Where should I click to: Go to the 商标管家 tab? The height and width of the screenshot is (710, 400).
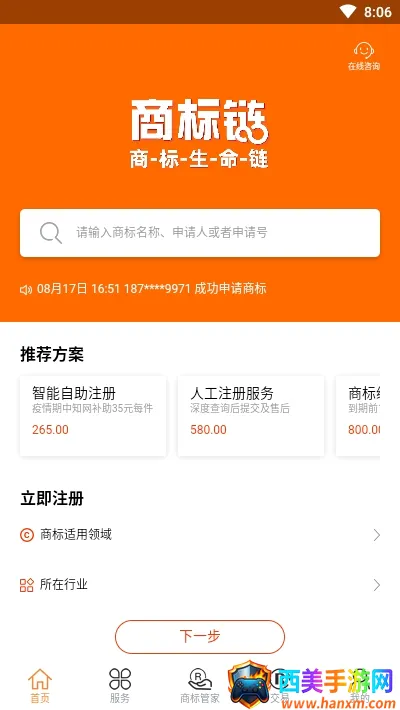200,686
